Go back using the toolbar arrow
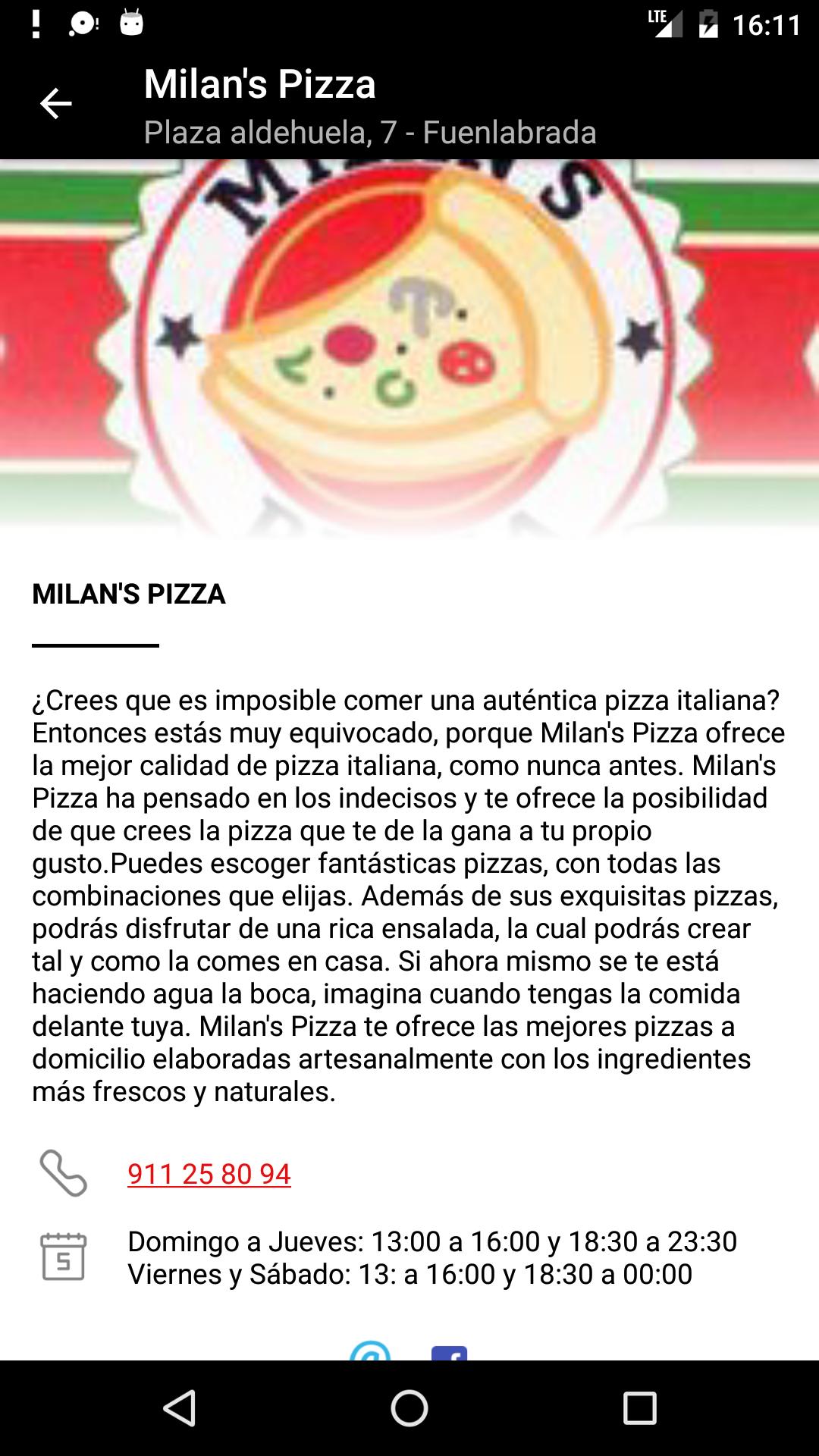This screenshot has height=1456, width=819. 55,104
